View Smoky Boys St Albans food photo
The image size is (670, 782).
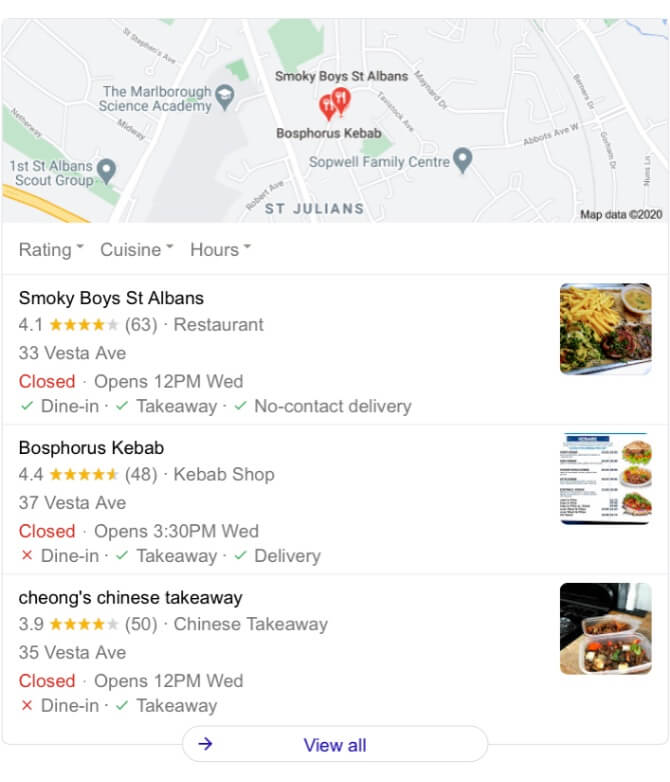click(605, 329)
